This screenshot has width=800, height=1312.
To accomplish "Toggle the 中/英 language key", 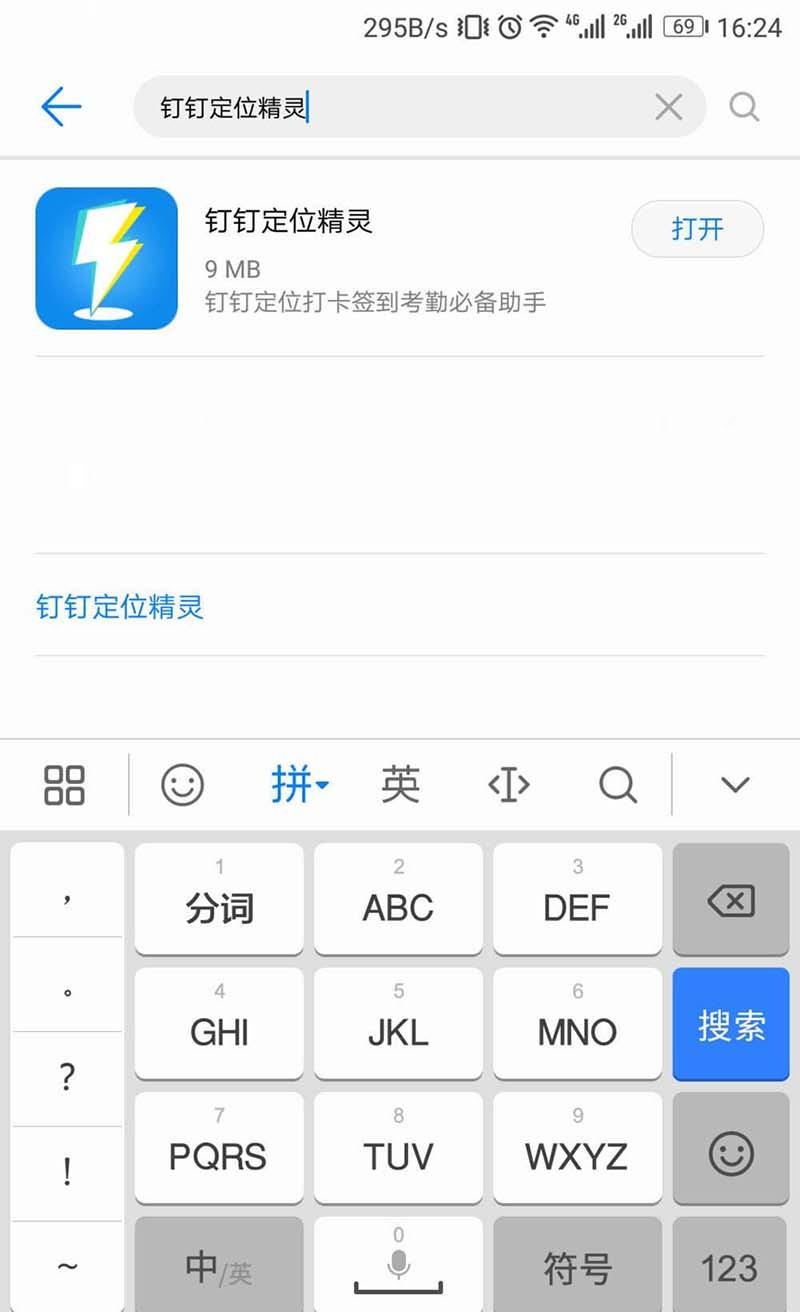I will (x=218, y=1265).
